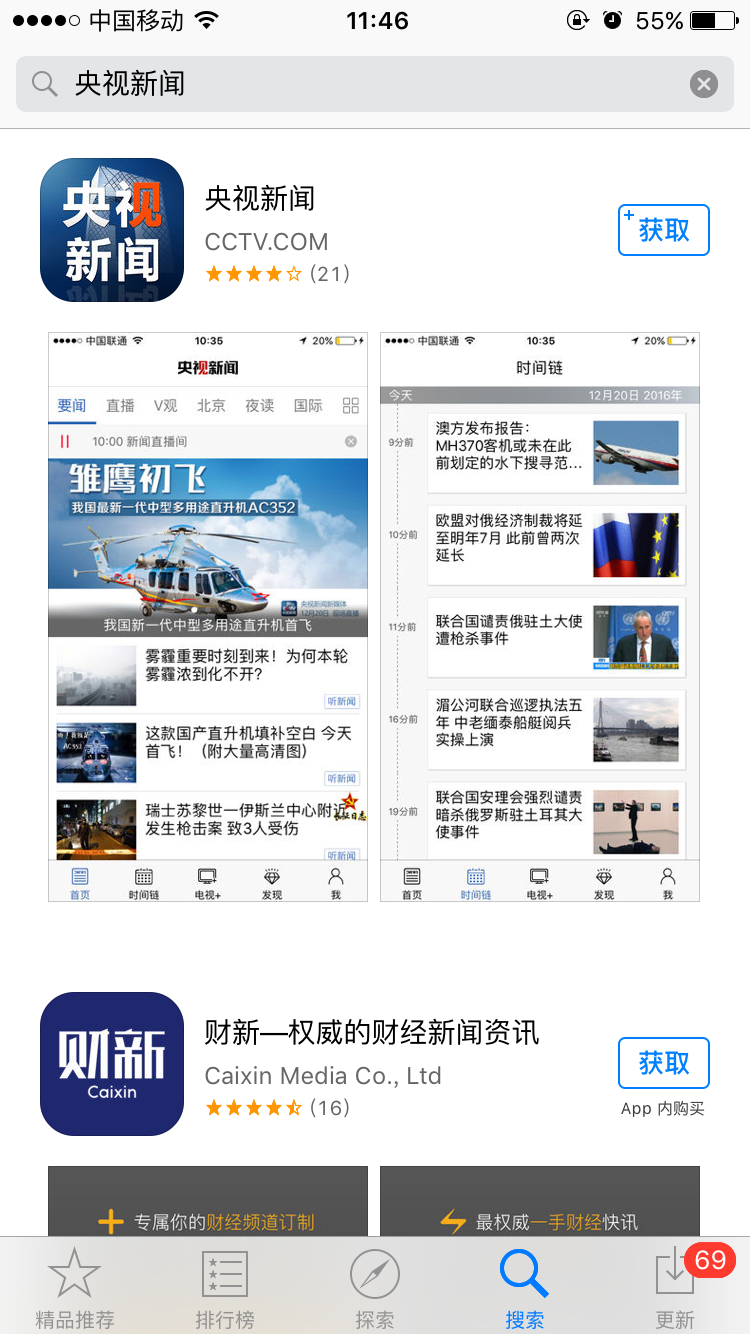The image size is (750, 1334).
Task: Switch to the 排行榜 tab
Action: point(225,1288)
